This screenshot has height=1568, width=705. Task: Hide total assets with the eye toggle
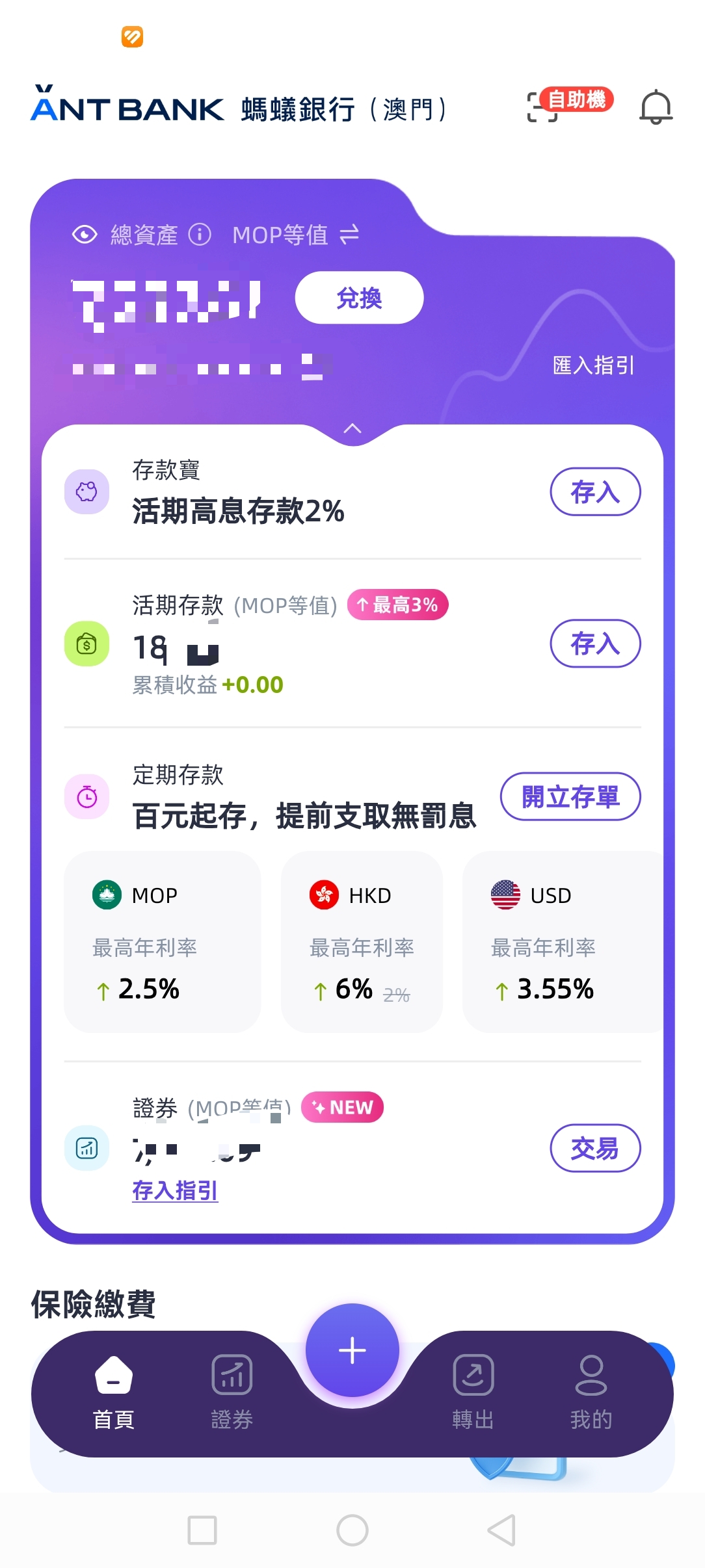pos(85,235)
